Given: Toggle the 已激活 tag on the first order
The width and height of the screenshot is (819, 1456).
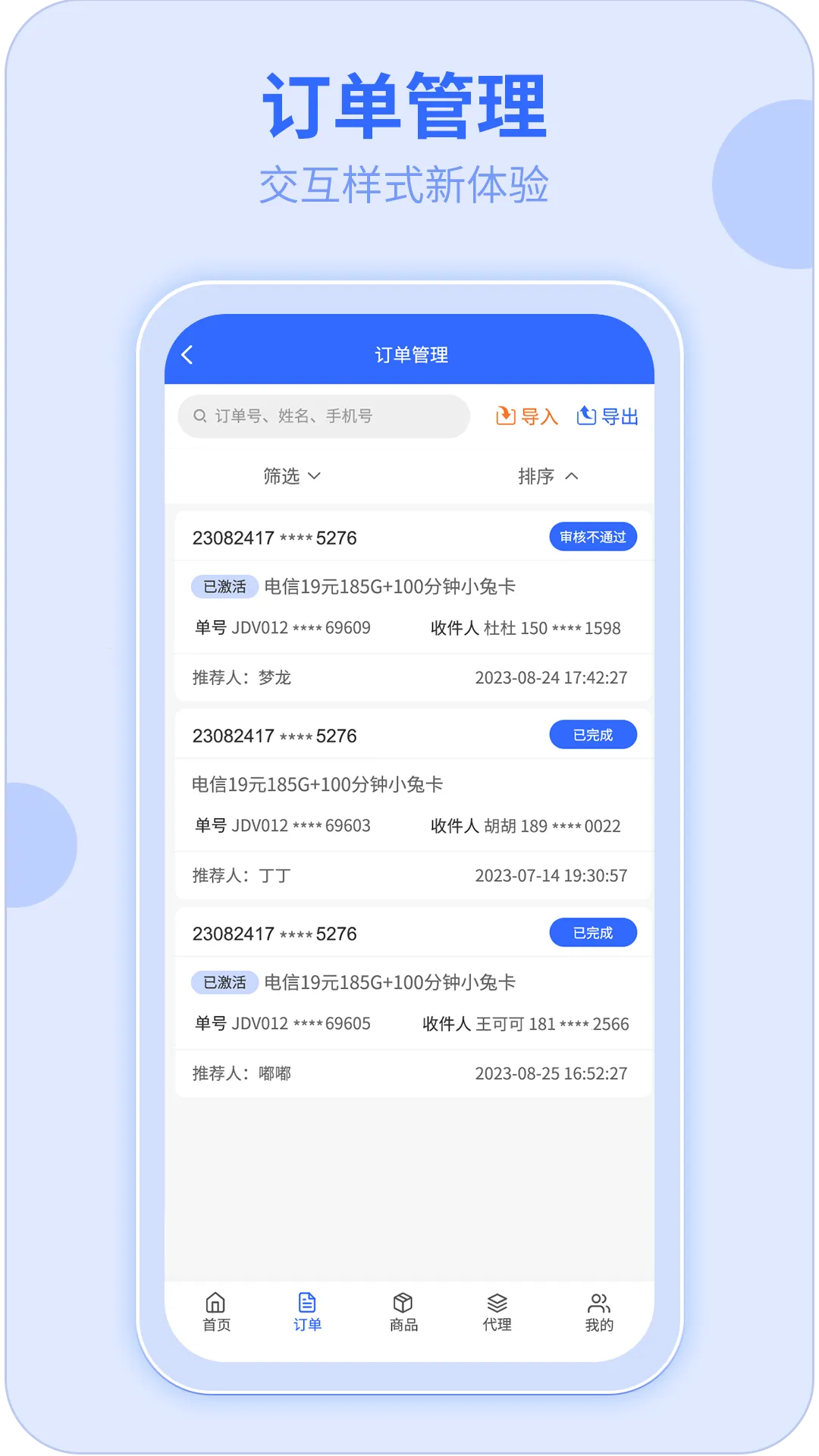Looking at the screenshot, I should [x=222, y=587].
